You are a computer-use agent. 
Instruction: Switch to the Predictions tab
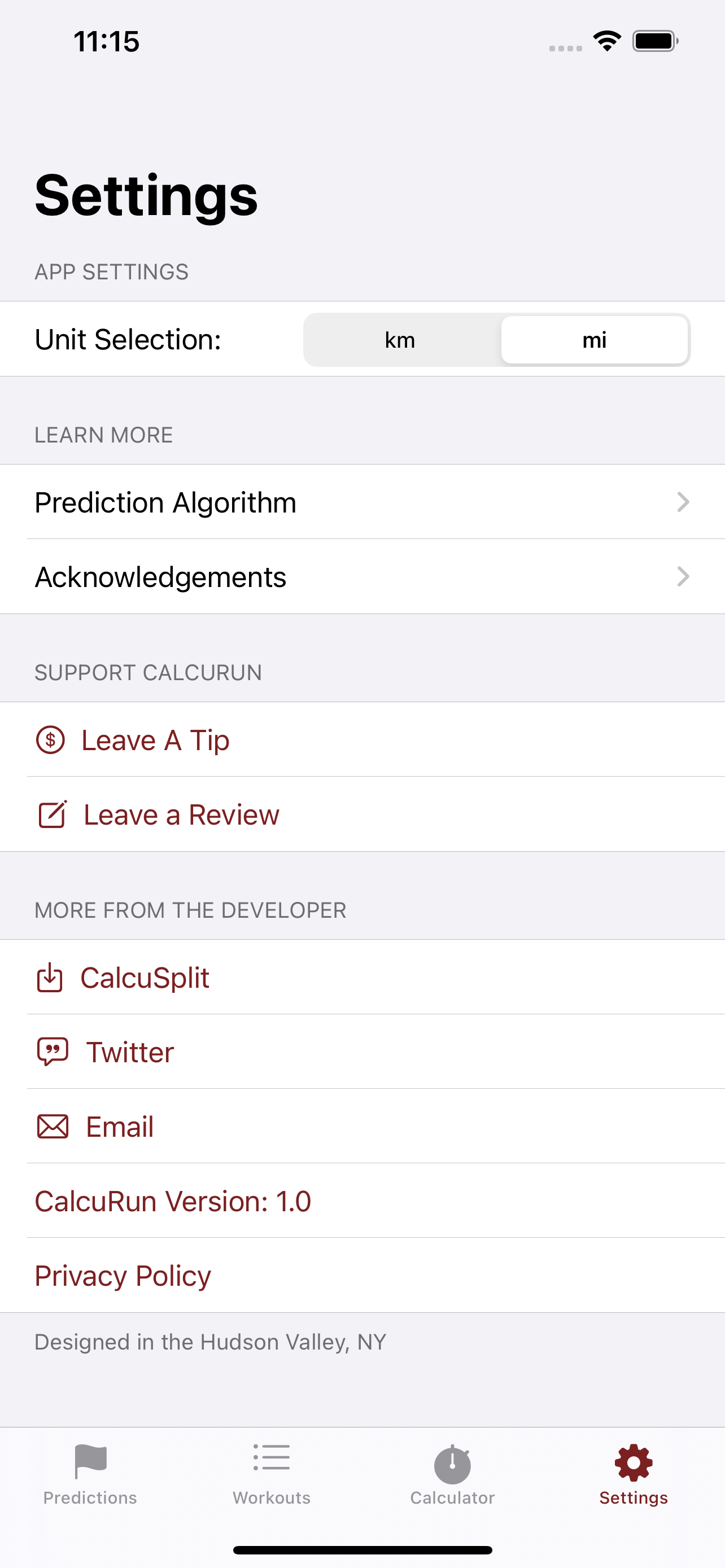click(90, 1474)
